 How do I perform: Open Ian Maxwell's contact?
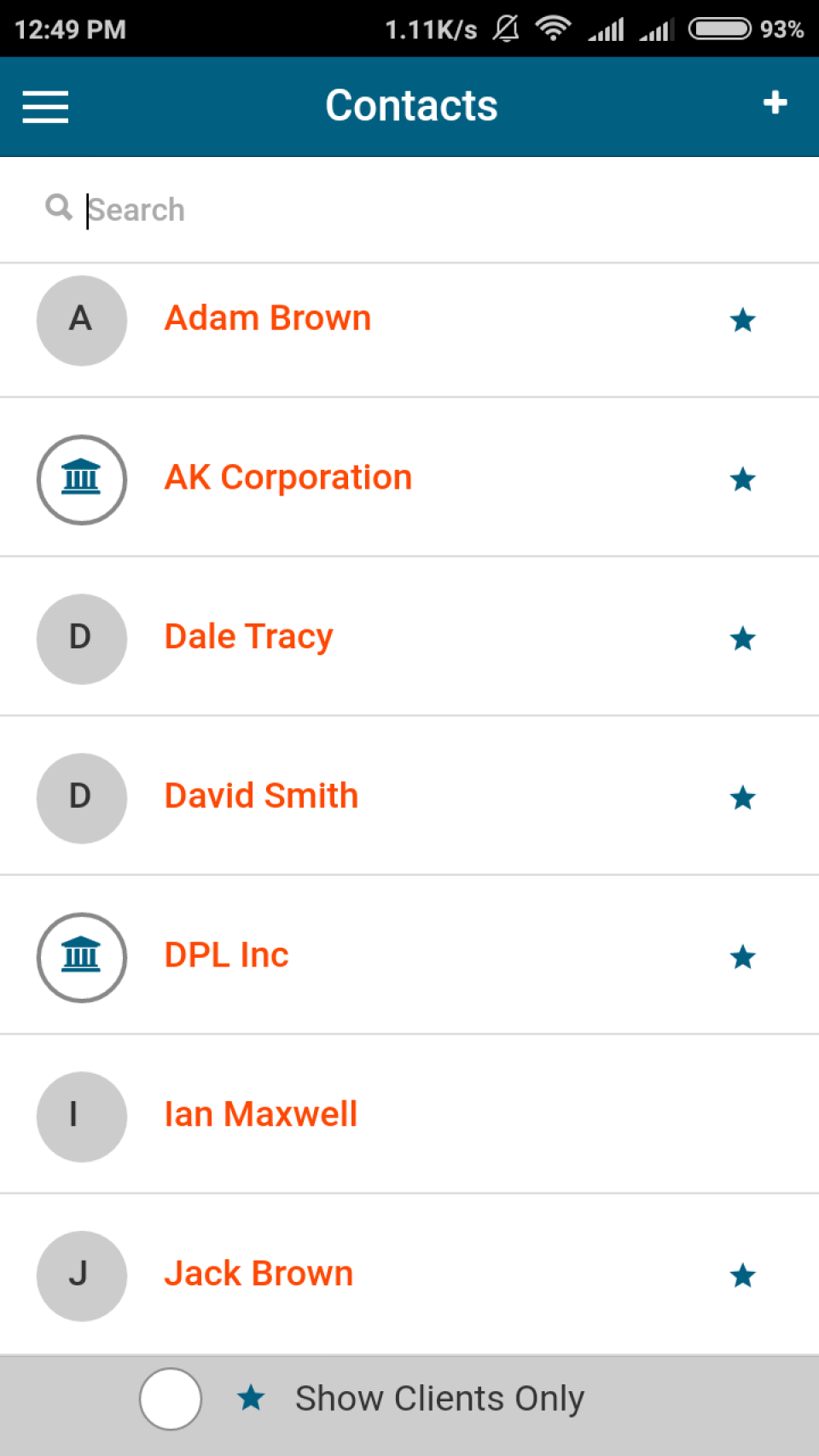(x=260, y=1115)
